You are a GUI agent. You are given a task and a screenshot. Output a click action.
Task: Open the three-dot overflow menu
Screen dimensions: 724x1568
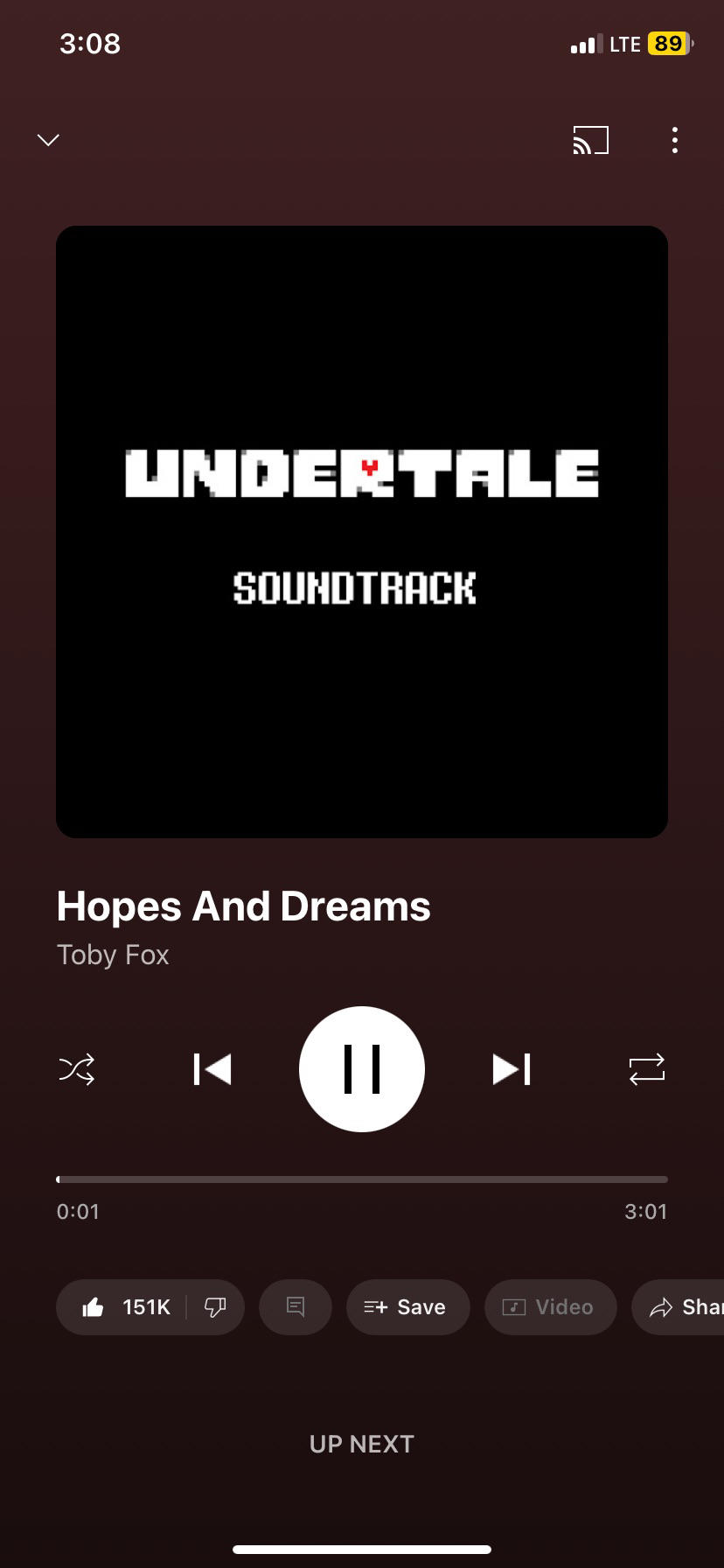[674, 140]
